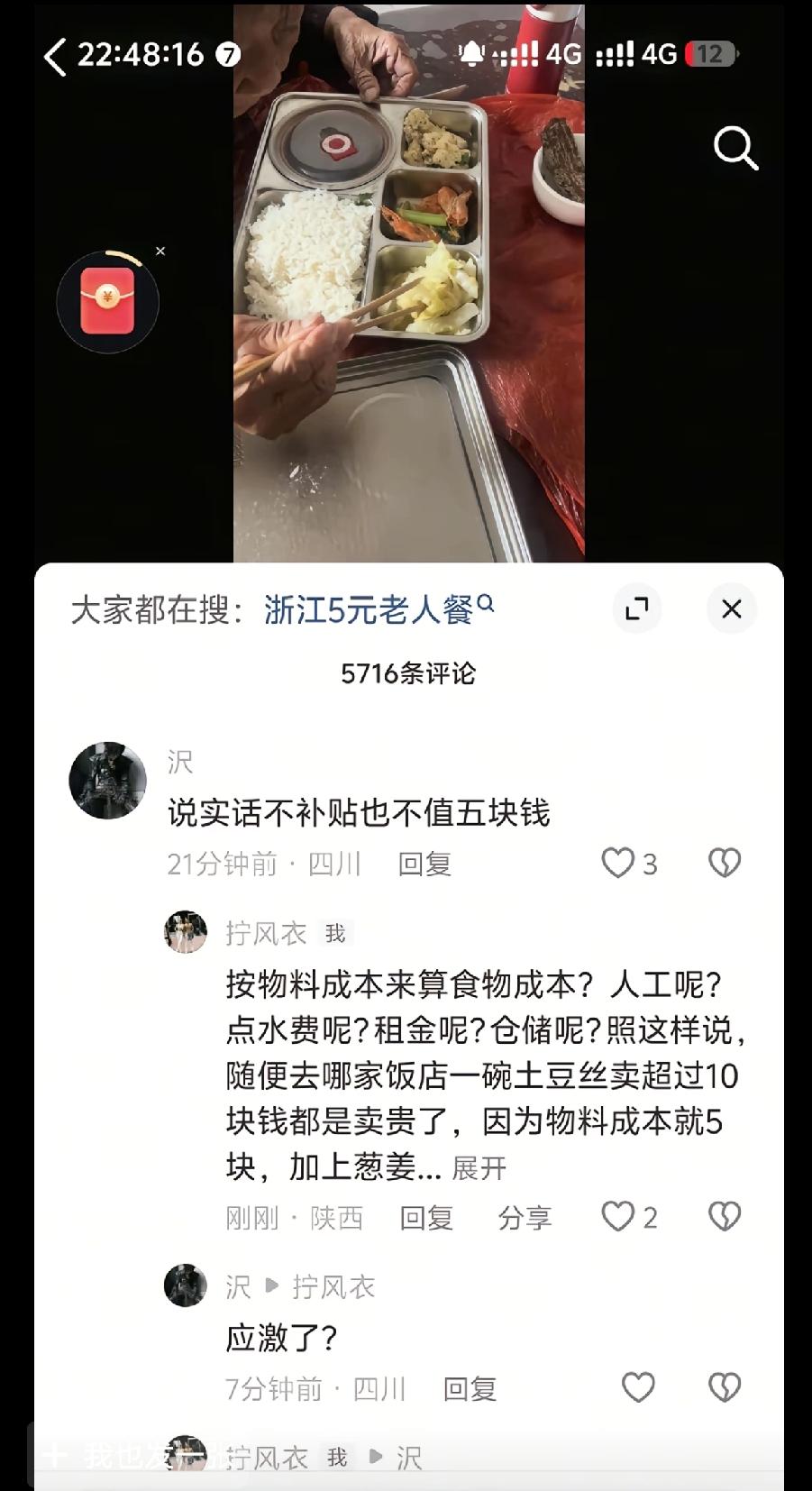Reply to 沢's 应激了? comment
The width and height of the screenshot is (812, 1491).
pos(470,1389)
